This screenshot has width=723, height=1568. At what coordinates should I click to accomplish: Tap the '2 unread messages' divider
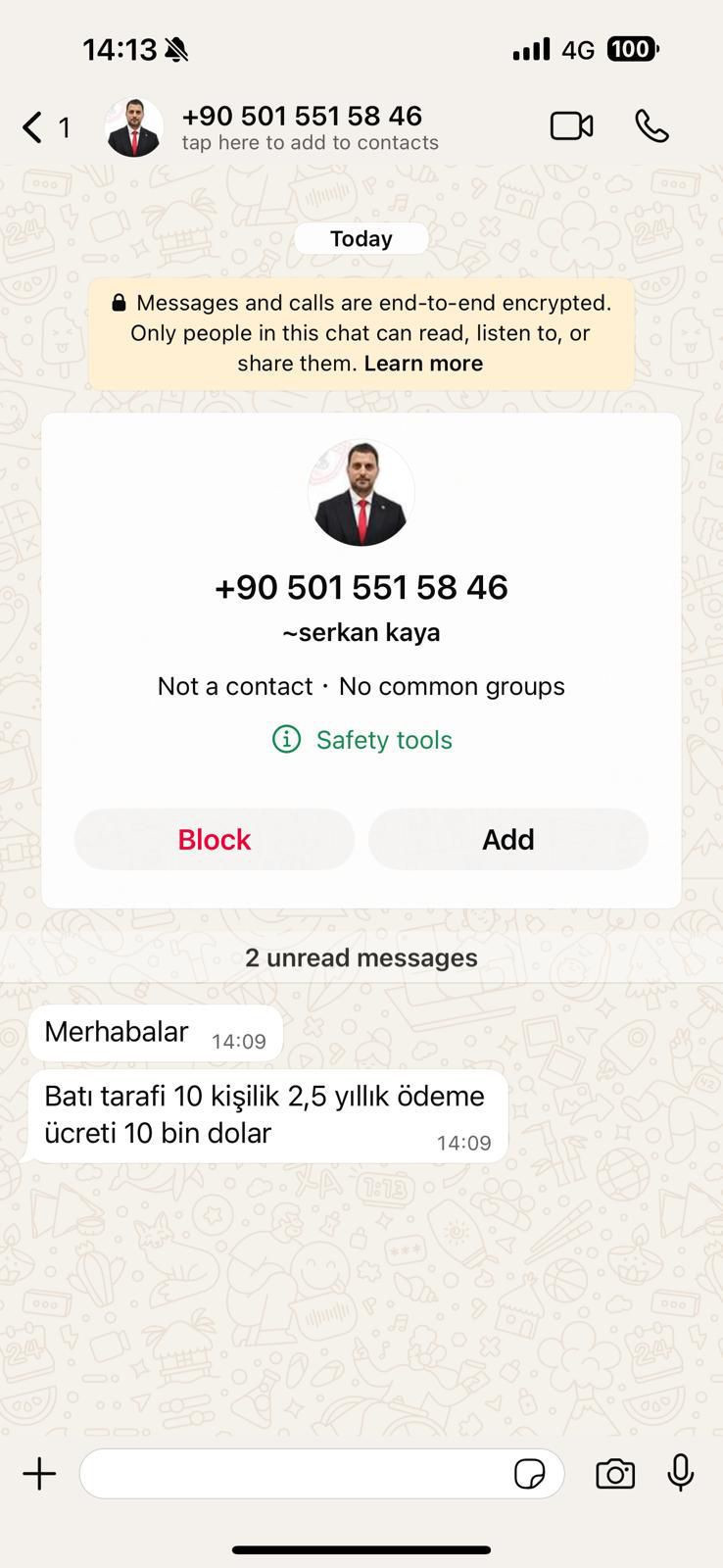pyautogui.click(x=361, y=957)
